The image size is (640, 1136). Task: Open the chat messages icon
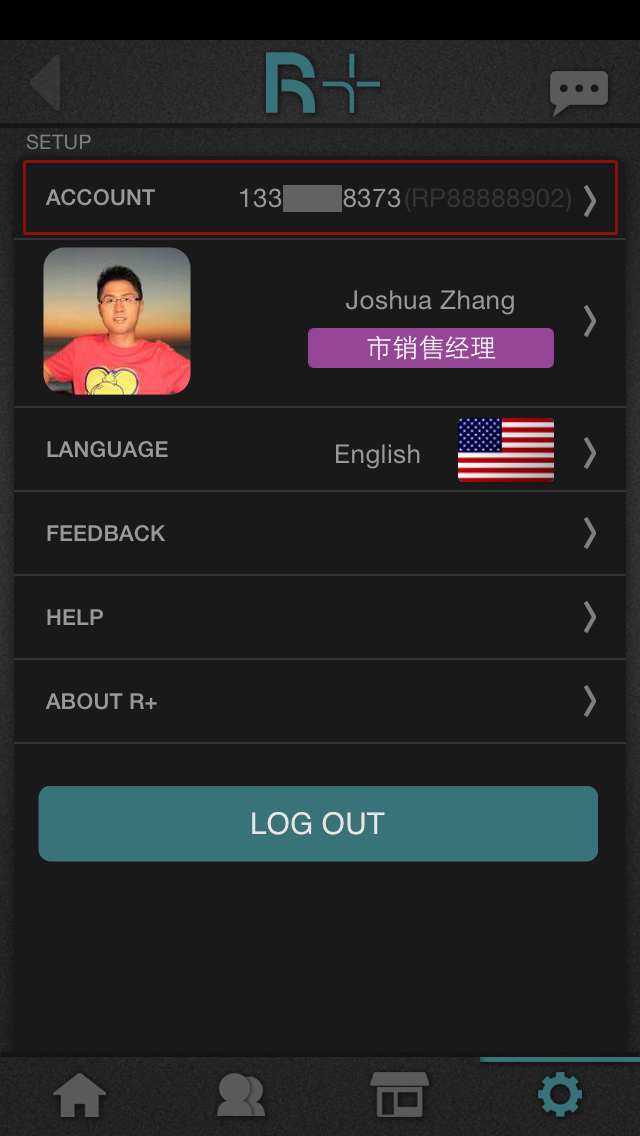(578, 92)
